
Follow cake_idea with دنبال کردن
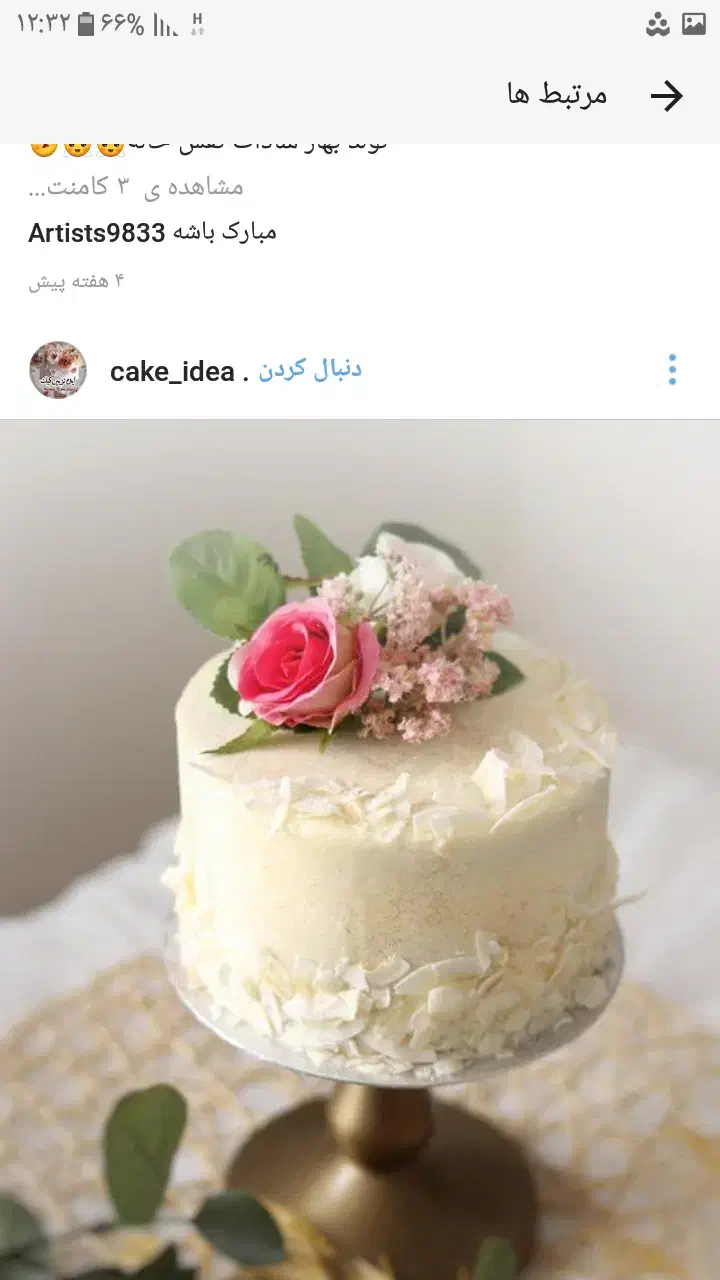pyautogui.click(x=310, y=370)
